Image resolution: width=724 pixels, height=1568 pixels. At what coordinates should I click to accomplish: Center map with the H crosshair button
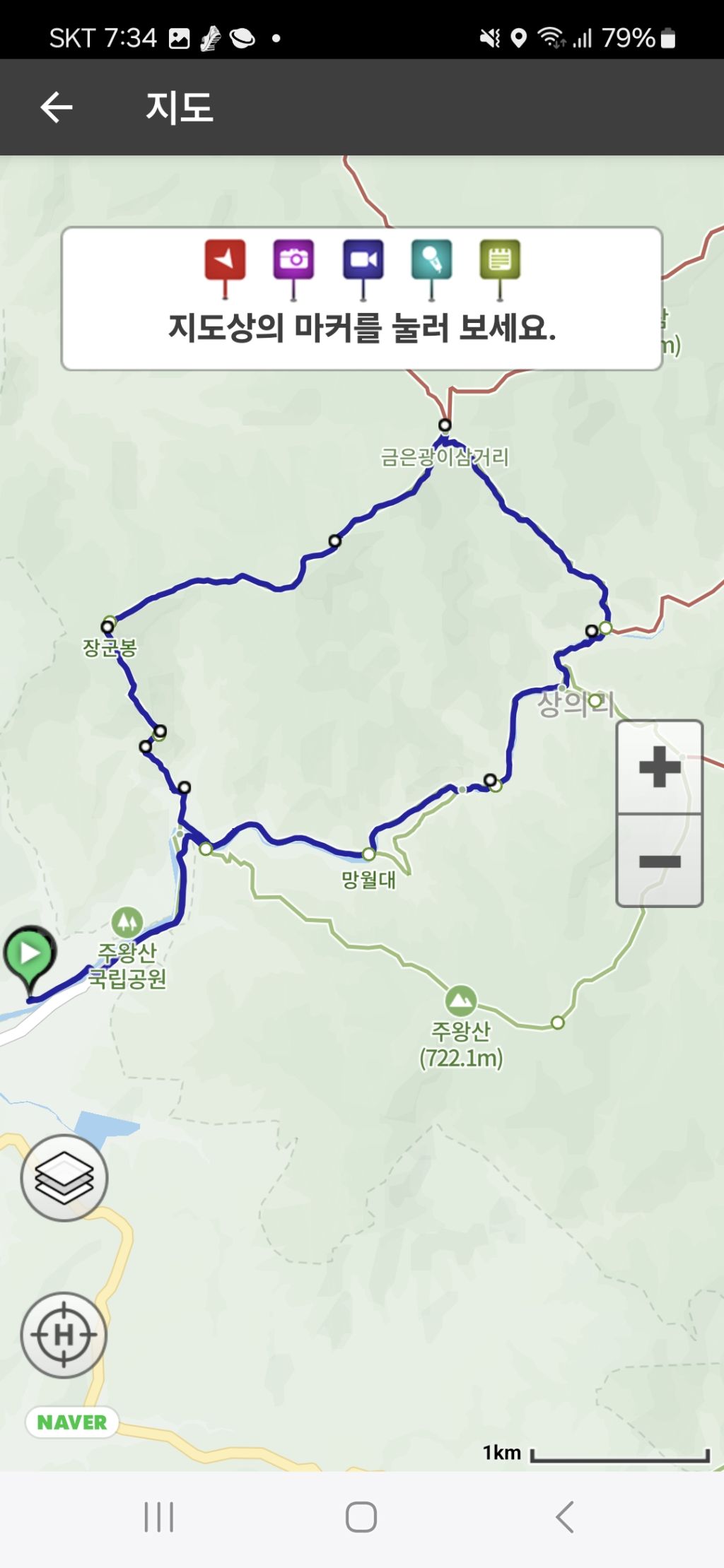[64, 1335]
